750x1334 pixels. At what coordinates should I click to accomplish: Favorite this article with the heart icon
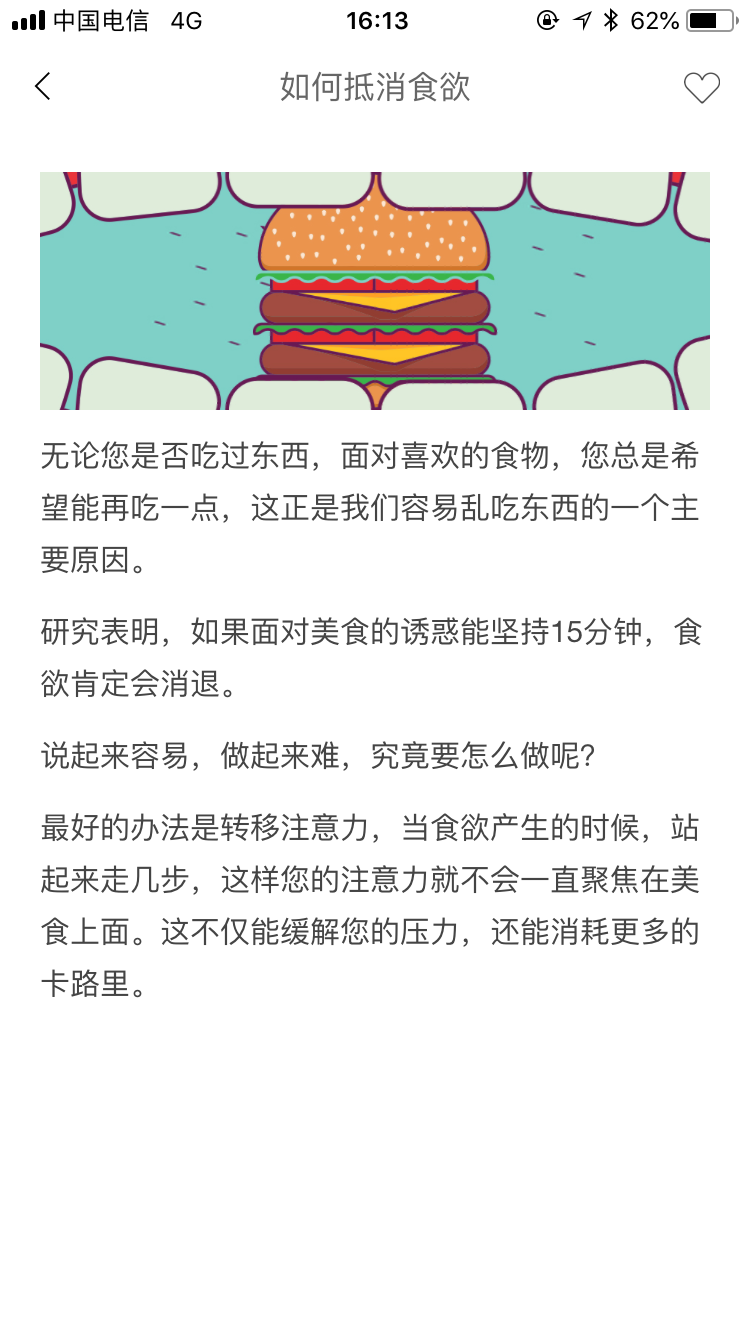coord(701,88)
